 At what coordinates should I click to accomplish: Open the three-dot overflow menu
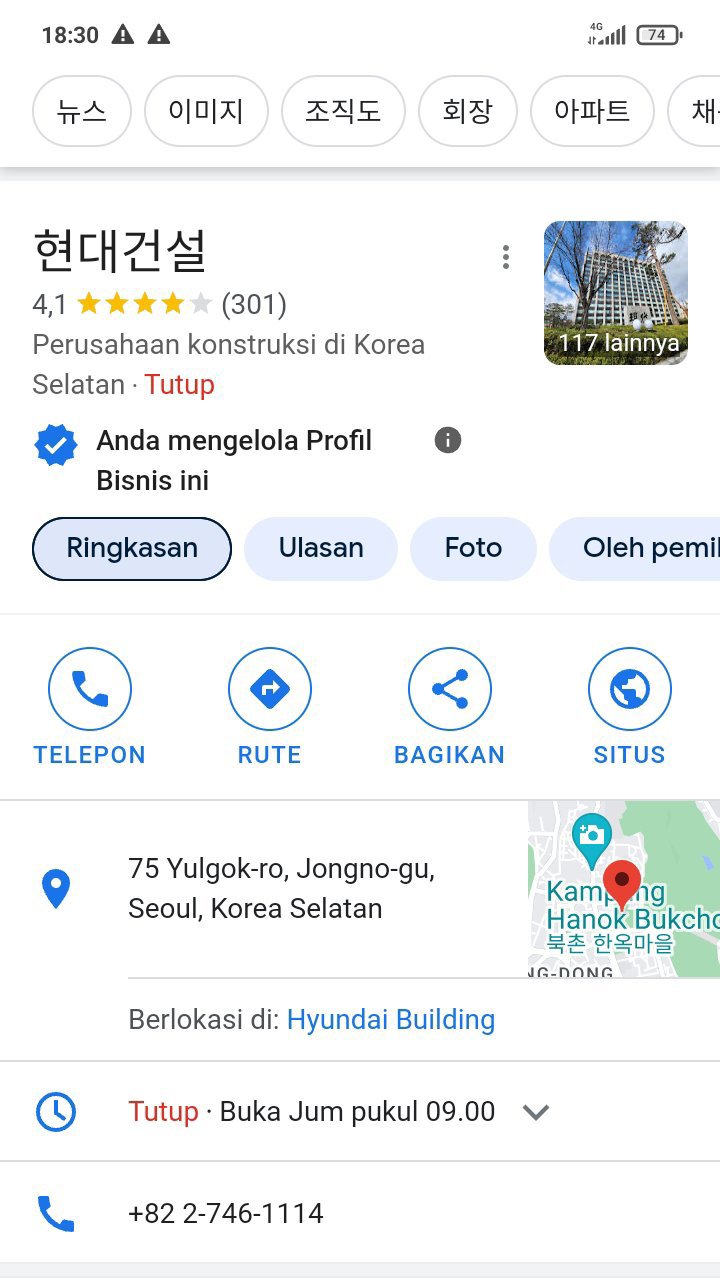point(506,257)
